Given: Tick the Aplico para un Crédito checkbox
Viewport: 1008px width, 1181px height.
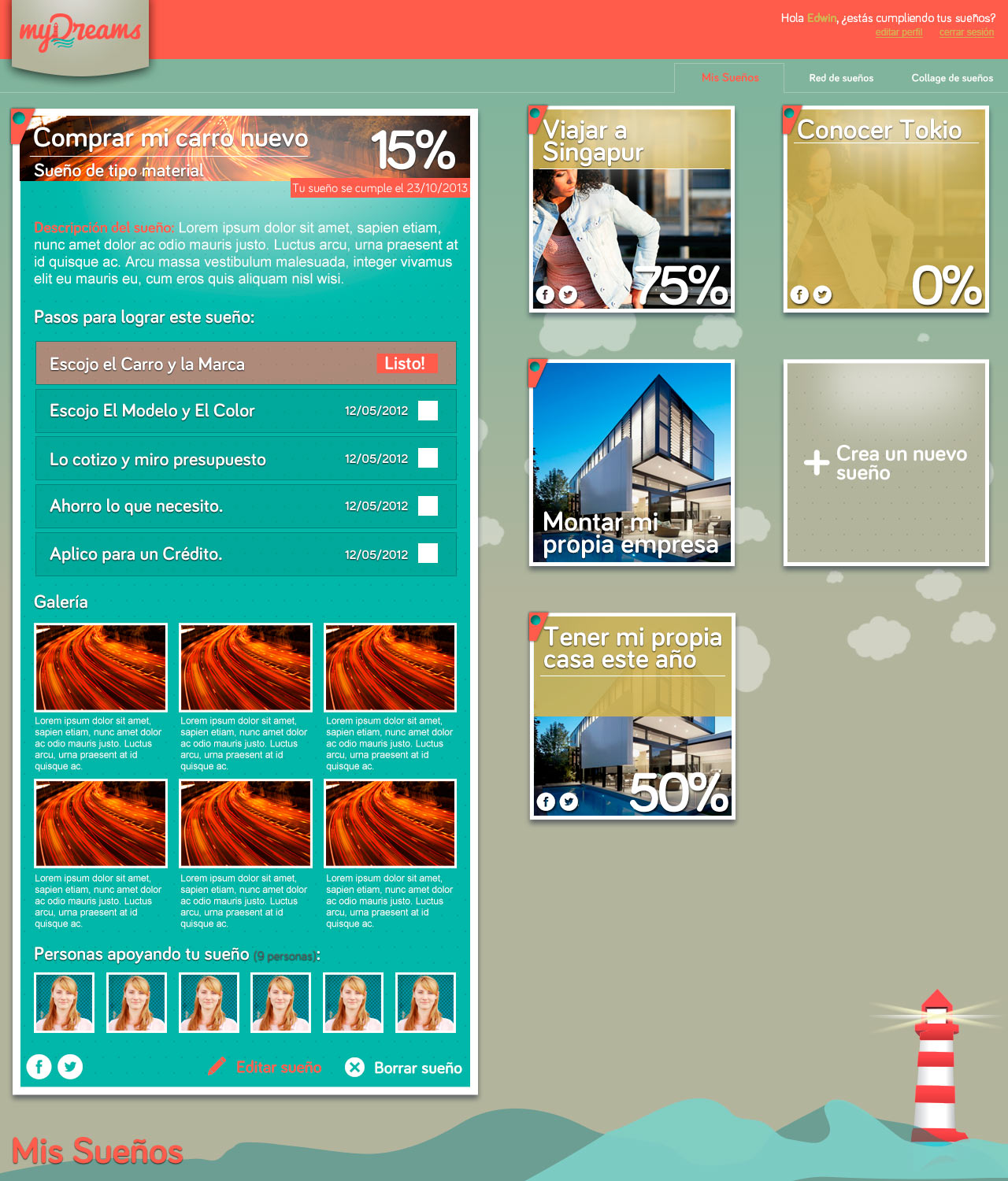Looking at the screenshot, I should (x=428, y=553).
